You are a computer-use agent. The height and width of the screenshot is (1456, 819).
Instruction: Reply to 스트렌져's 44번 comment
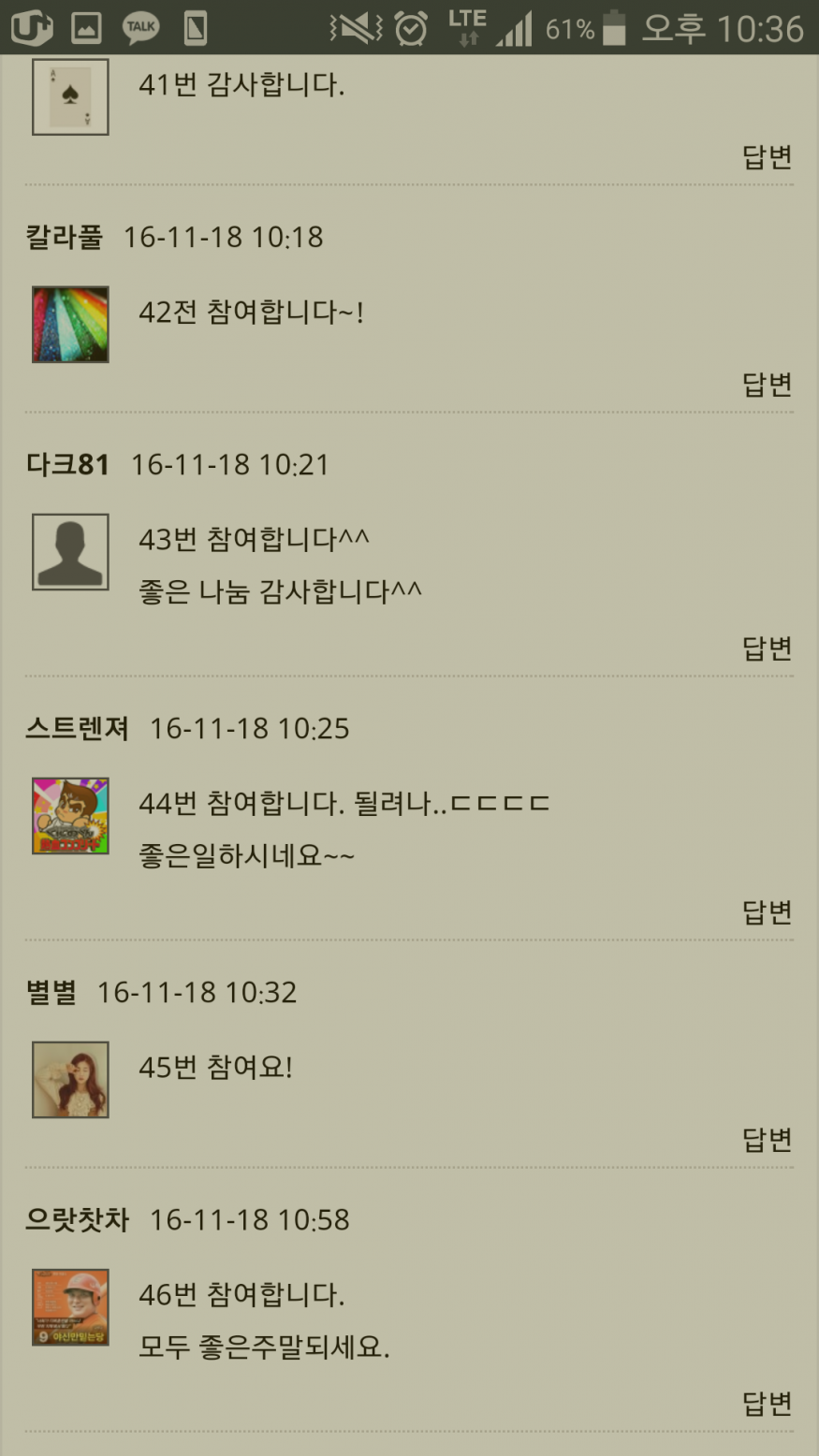point(767,912)
